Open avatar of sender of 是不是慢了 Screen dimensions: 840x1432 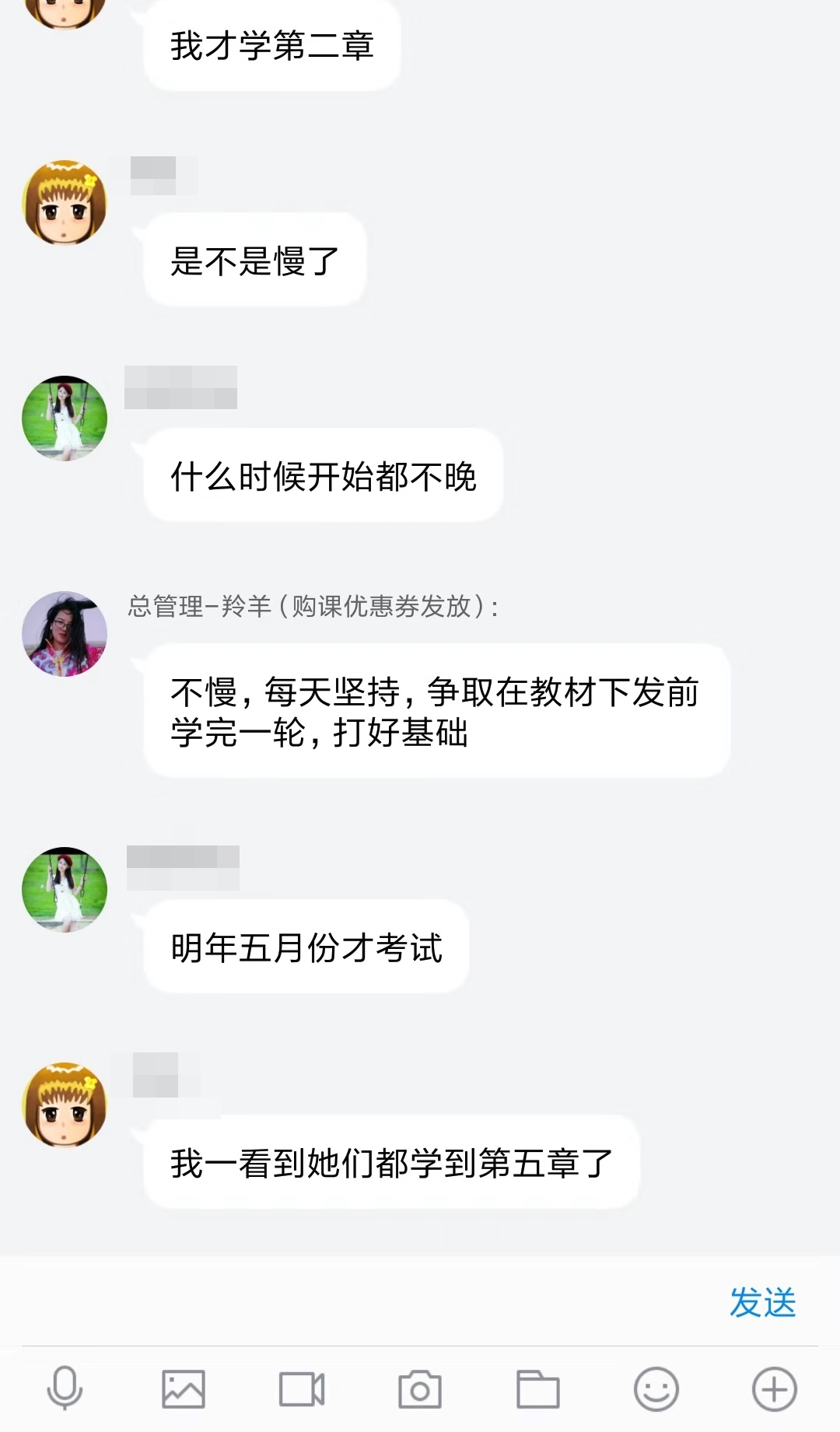(65, 203)
